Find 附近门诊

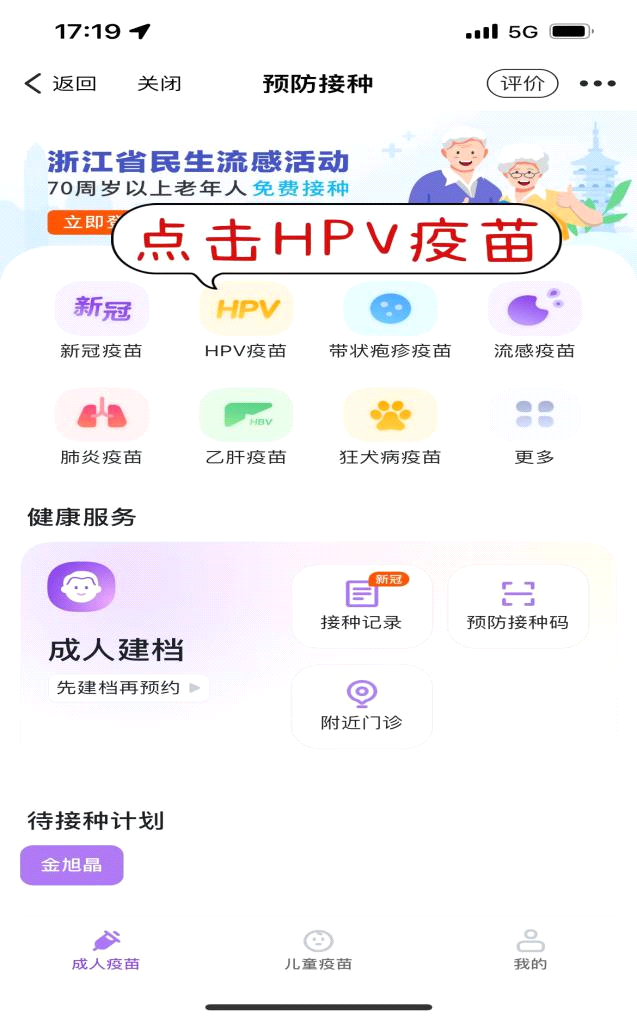tap(361, 706)
